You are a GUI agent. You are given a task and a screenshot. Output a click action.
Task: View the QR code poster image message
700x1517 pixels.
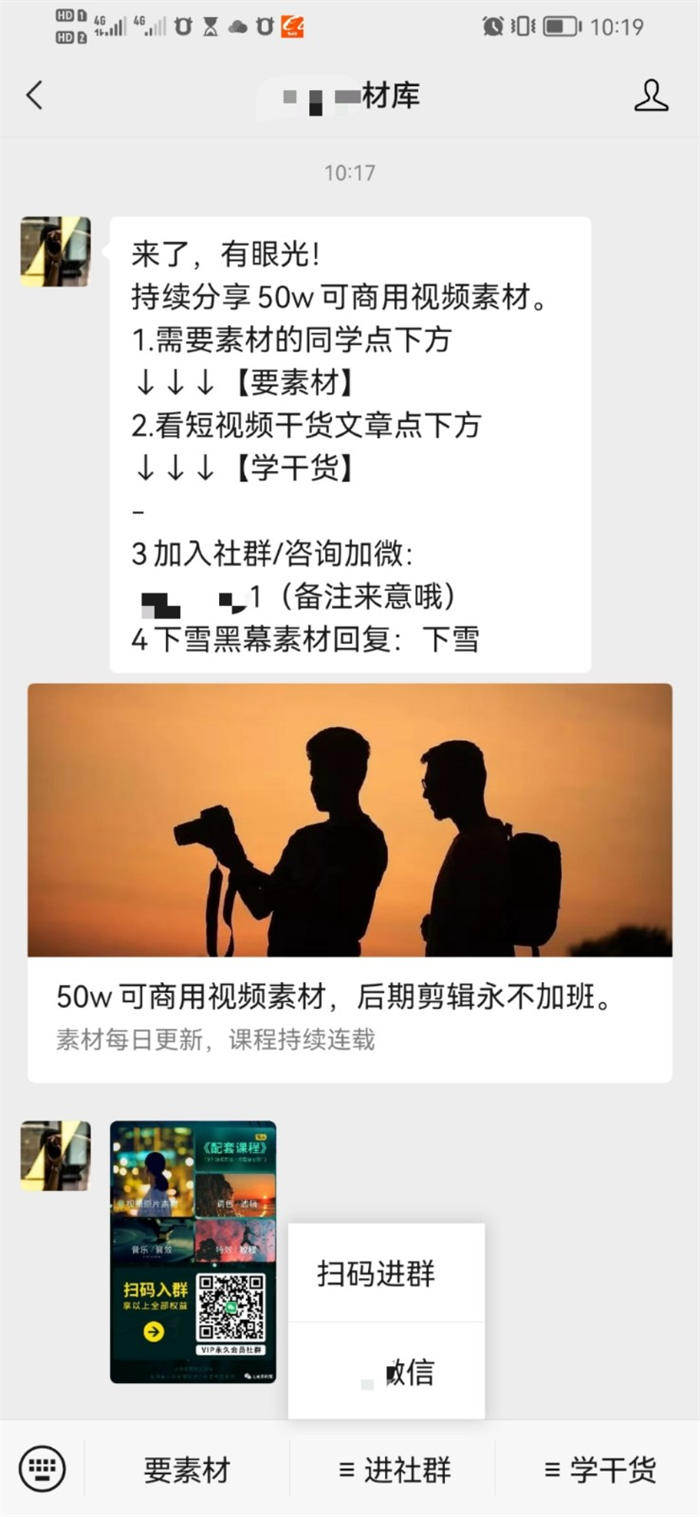pos(193,1251)
